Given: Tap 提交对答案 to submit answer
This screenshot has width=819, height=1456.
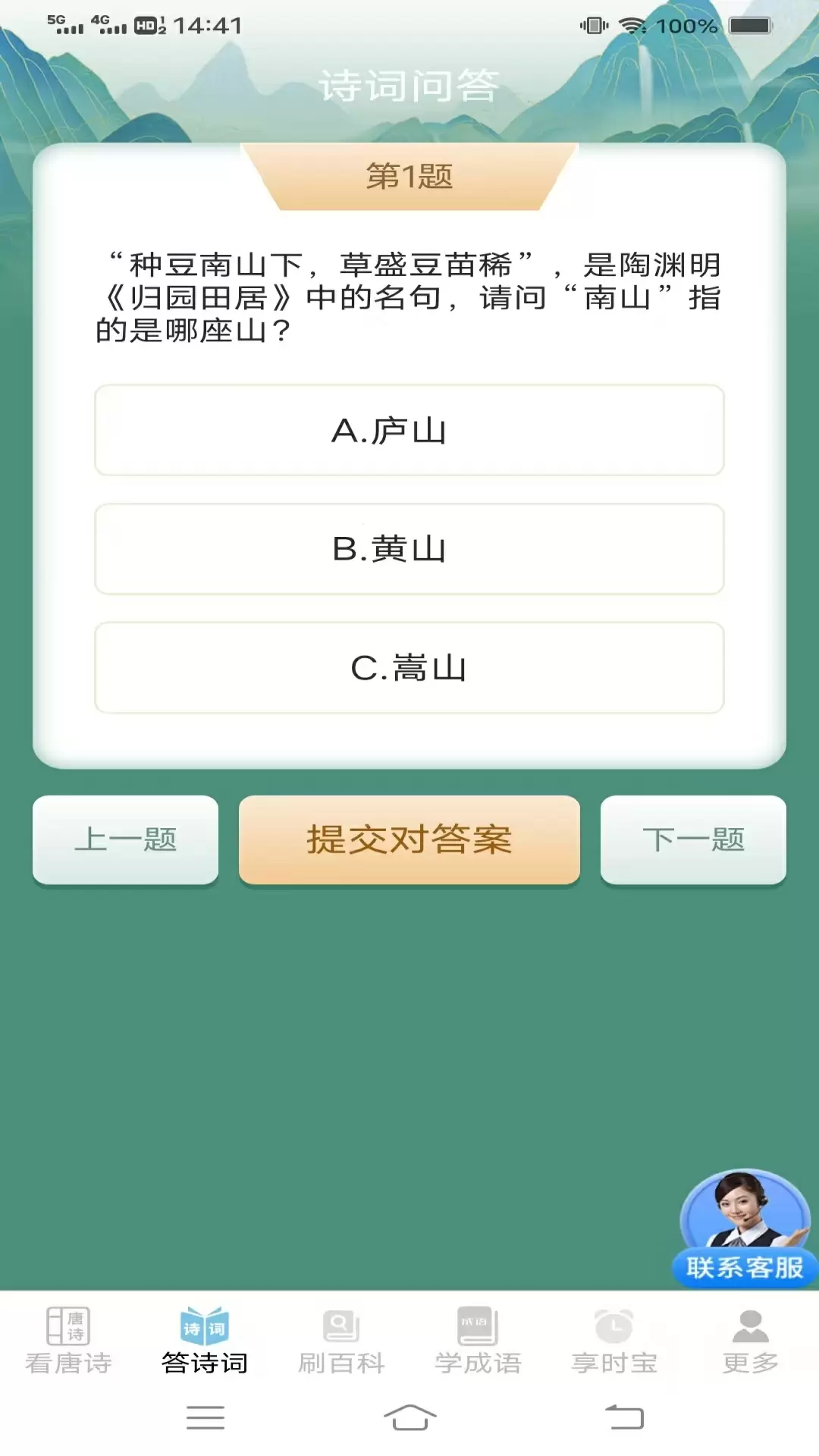Looking at the screenshot, I should pyautogui.click(x=409, y=839).
